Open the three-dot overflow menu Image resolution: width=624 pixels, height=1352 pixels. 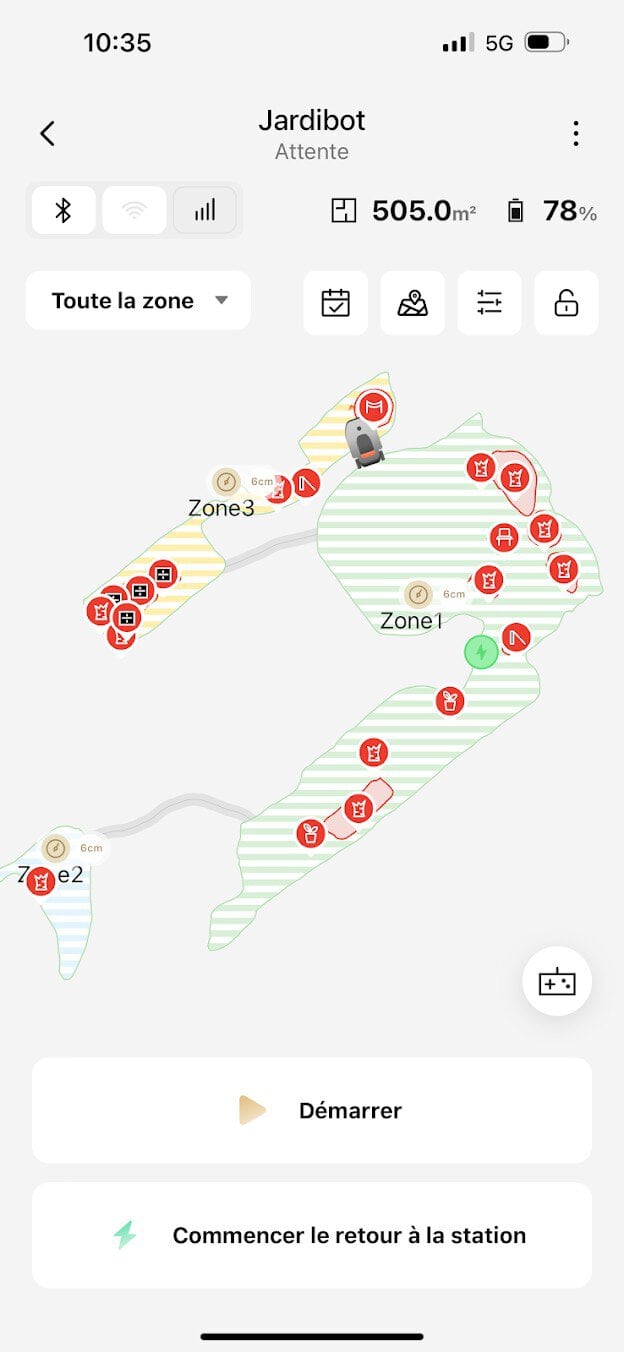[x=575, y=134]
